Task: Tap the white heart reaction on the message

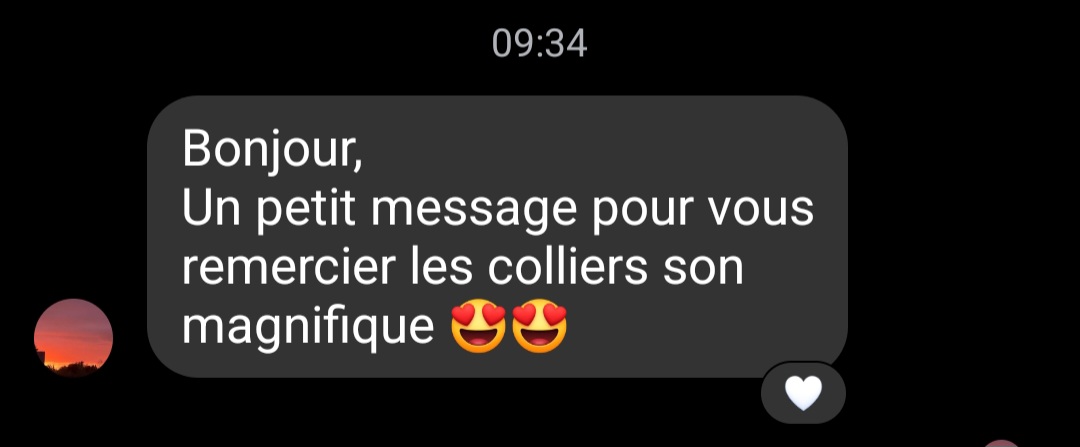Action: [x=803, y=394]
